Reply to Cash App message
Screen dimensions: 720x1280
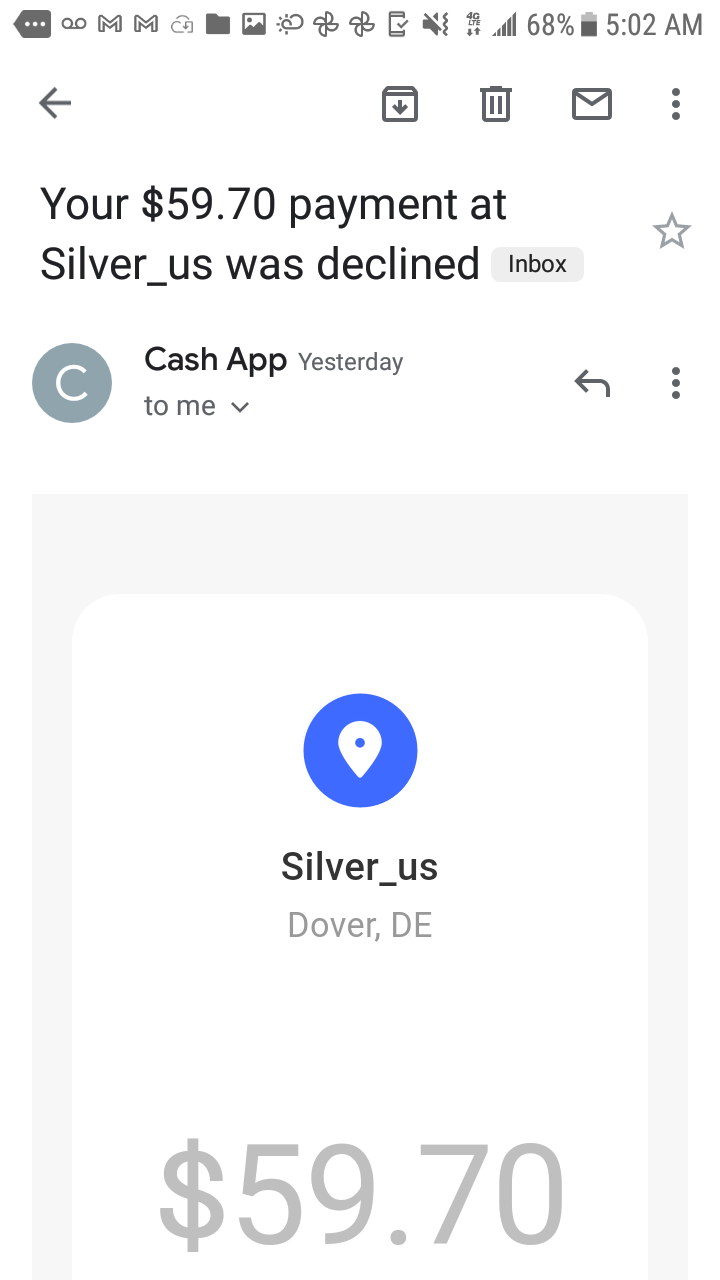click(592, 382)
